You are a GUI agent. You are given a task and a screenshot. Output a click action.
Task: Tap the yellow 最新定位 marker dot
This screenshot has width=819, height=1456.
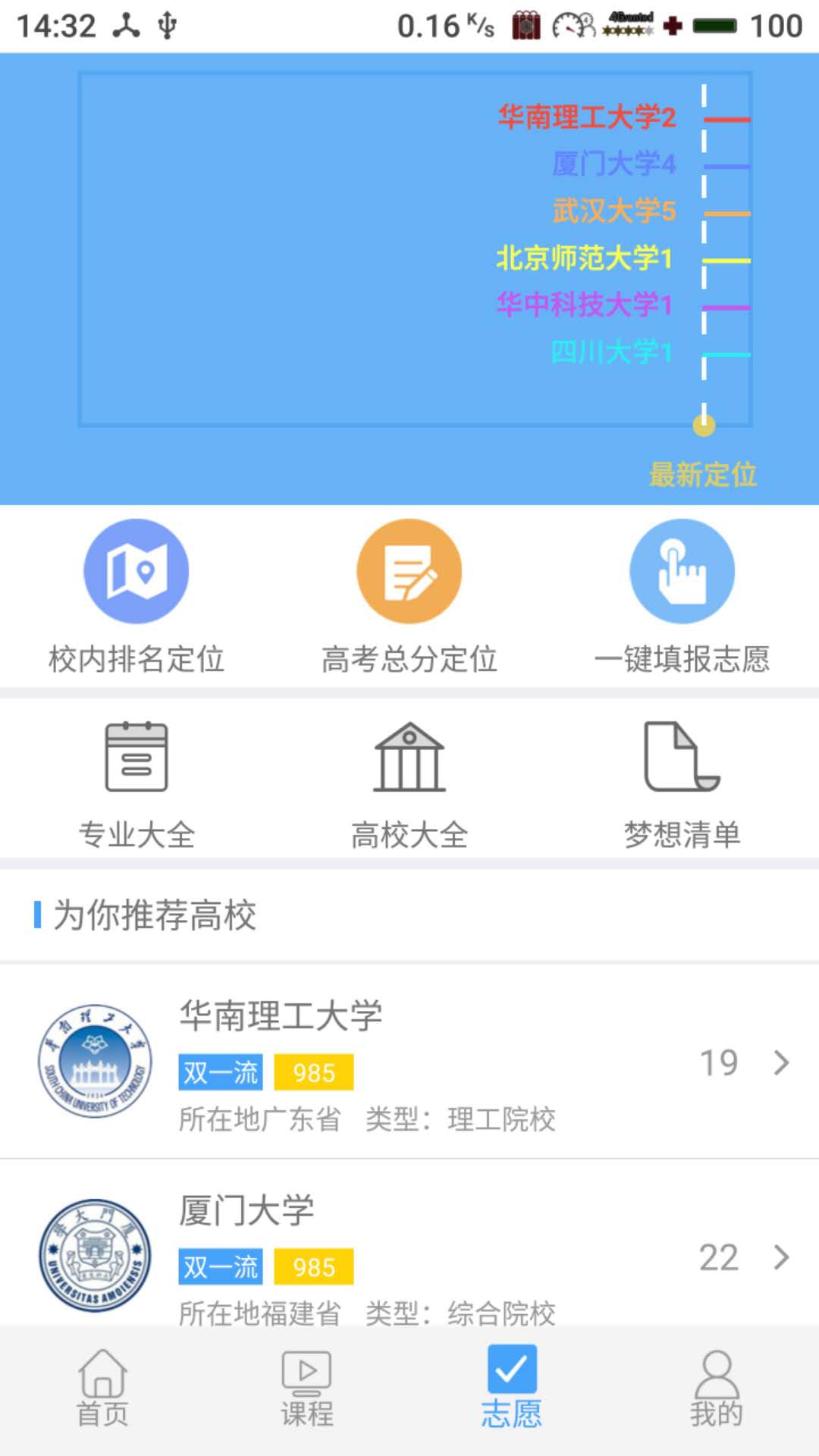click(x=704, y=425)
